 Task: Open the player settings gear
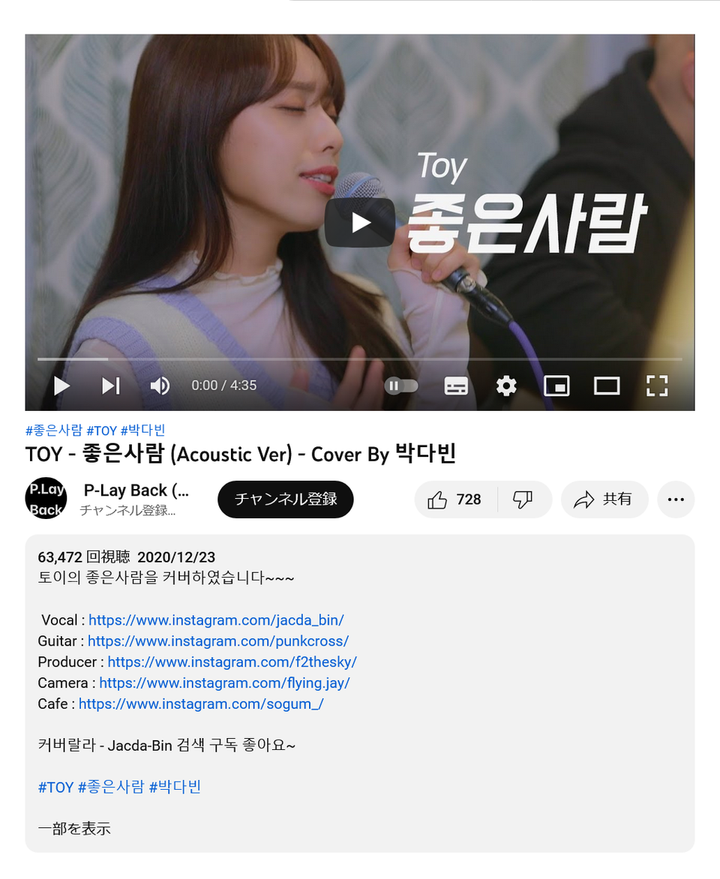[x=507, y=386]
